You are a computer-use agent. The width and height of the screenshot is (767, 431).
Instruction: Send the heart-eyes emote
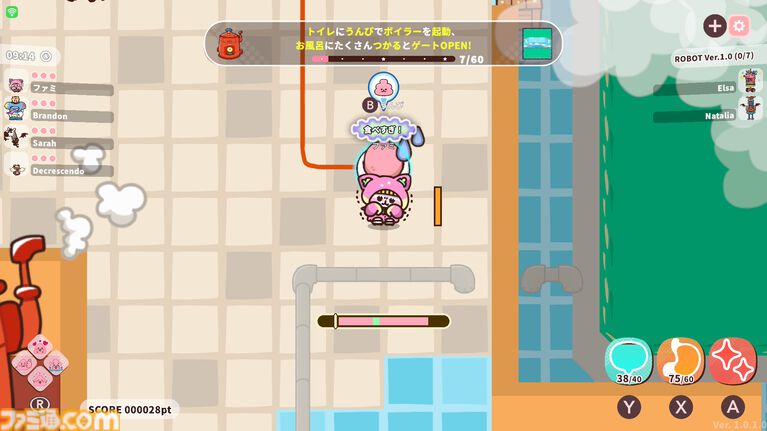40,346
